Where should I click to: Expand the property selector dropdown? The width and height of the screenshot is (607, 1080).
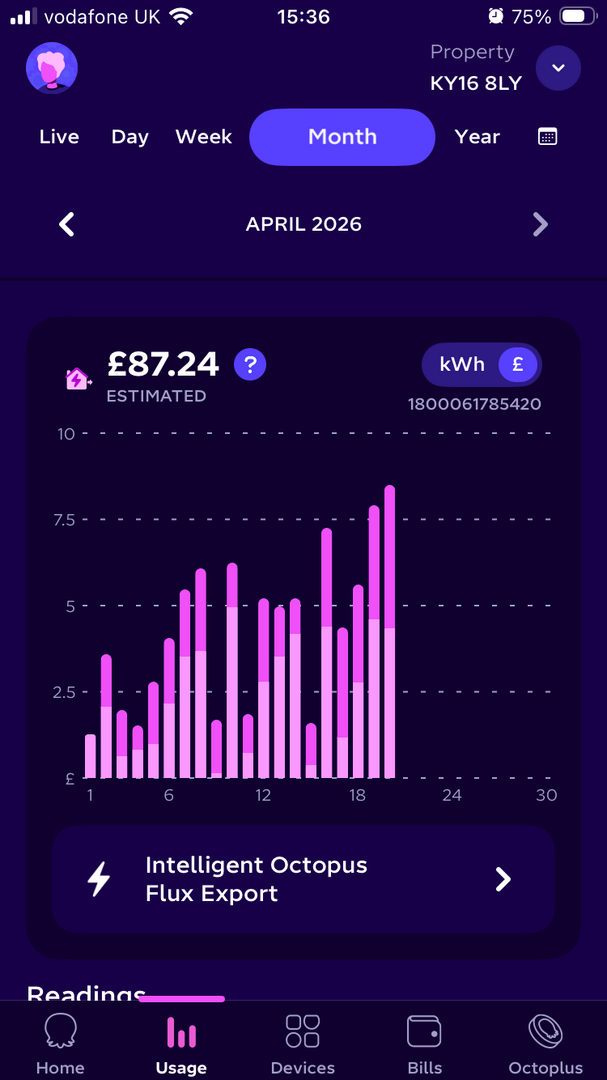(558, 68)
